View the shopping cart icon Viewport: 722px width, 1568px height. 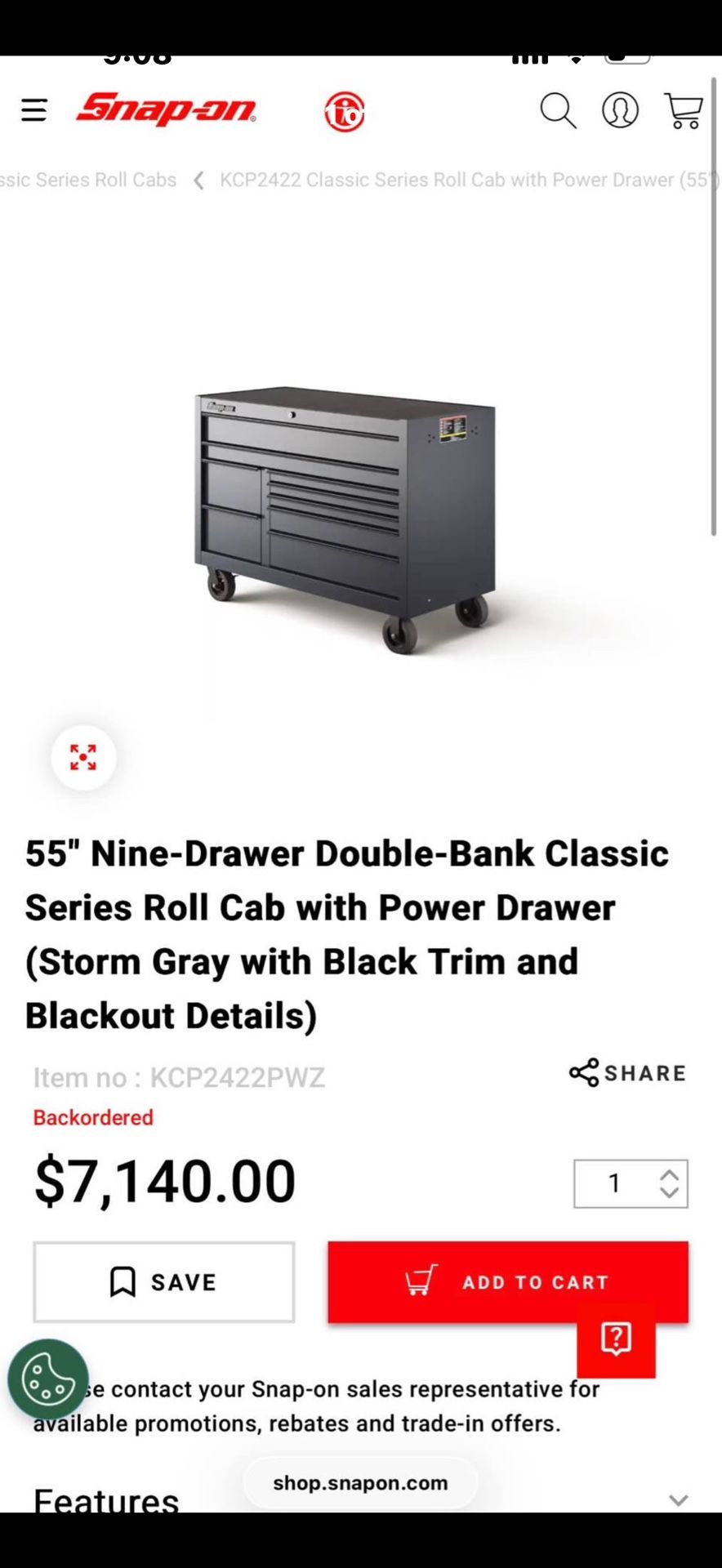[684, 111]
